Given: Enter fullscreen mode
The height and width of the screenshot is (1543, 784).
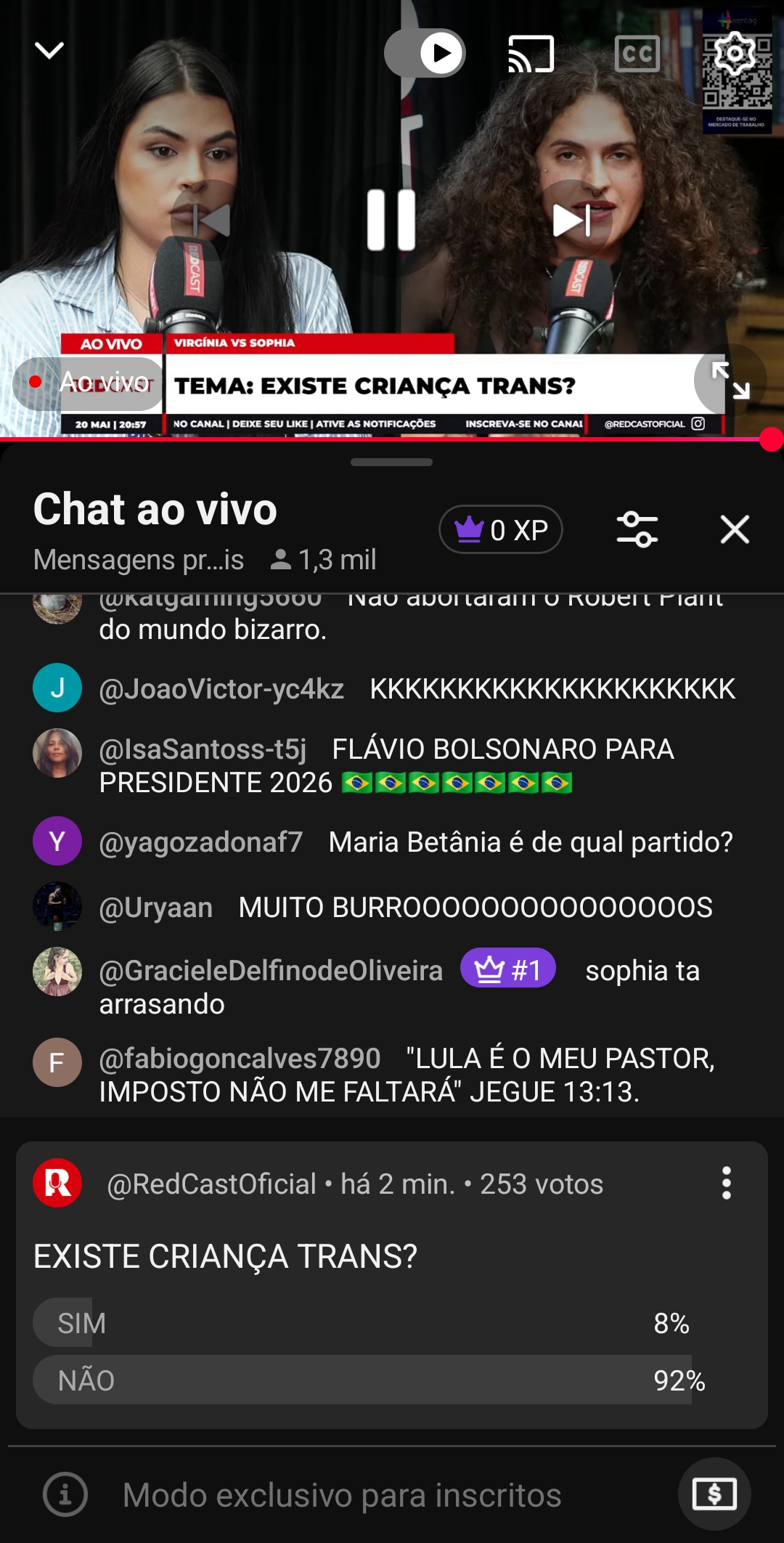Looking at the screenshot, I should (x=730, y=380).
